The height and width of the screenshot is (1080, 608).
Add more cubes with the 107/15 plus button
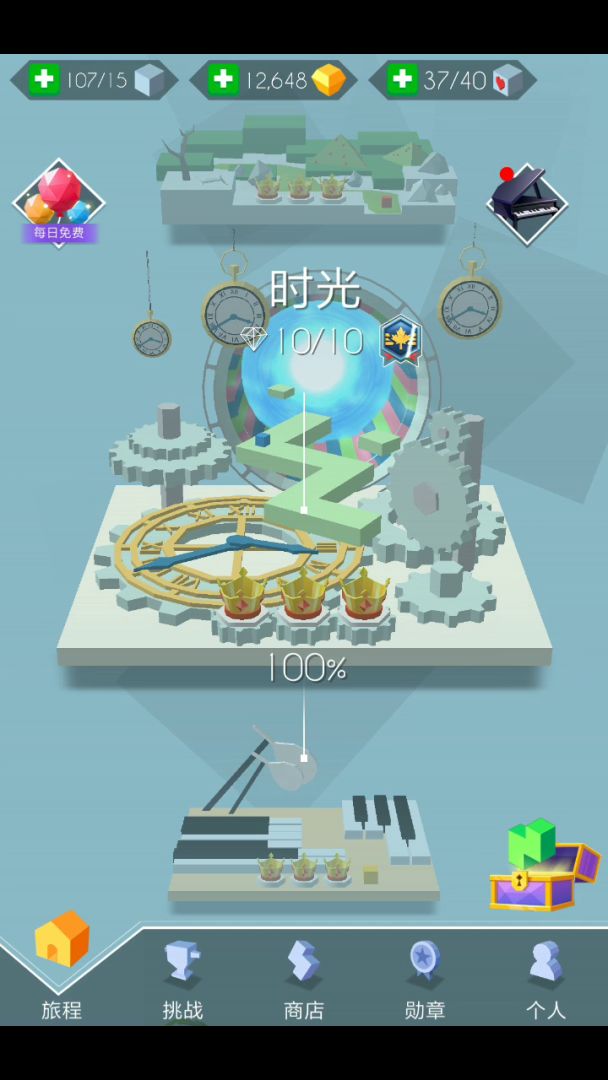point(44,80)
